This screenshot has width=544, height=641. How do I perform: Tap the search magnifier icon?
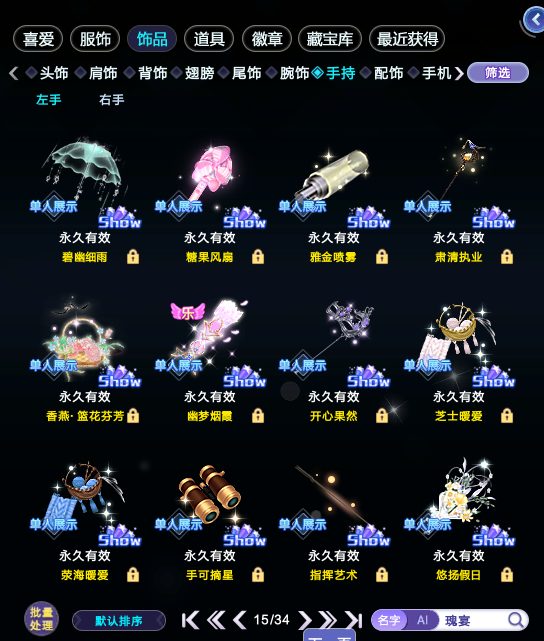[x=516, y=620]
